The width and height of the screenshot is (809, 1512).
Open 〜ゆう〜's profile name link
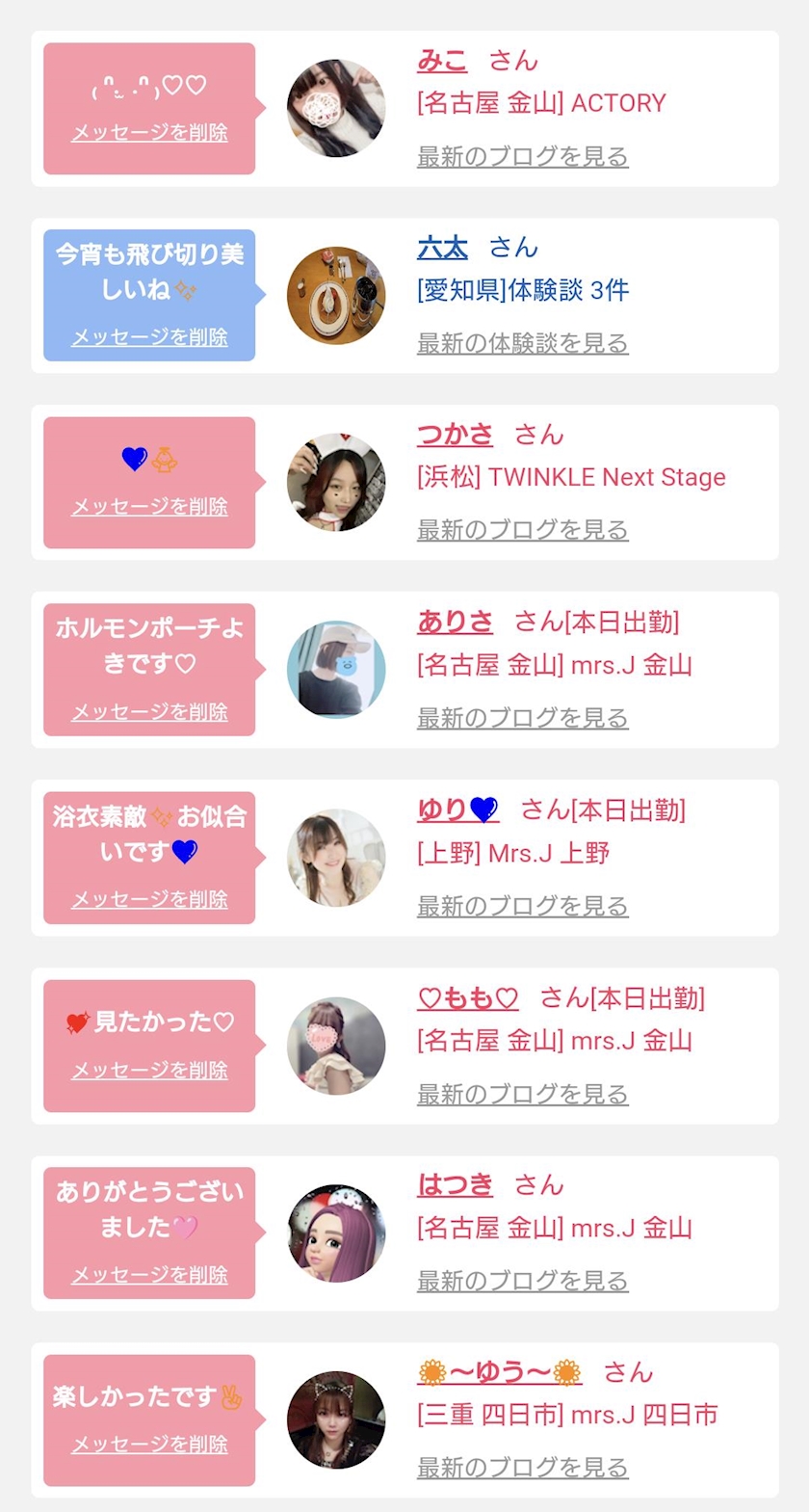click(500, 1371)
